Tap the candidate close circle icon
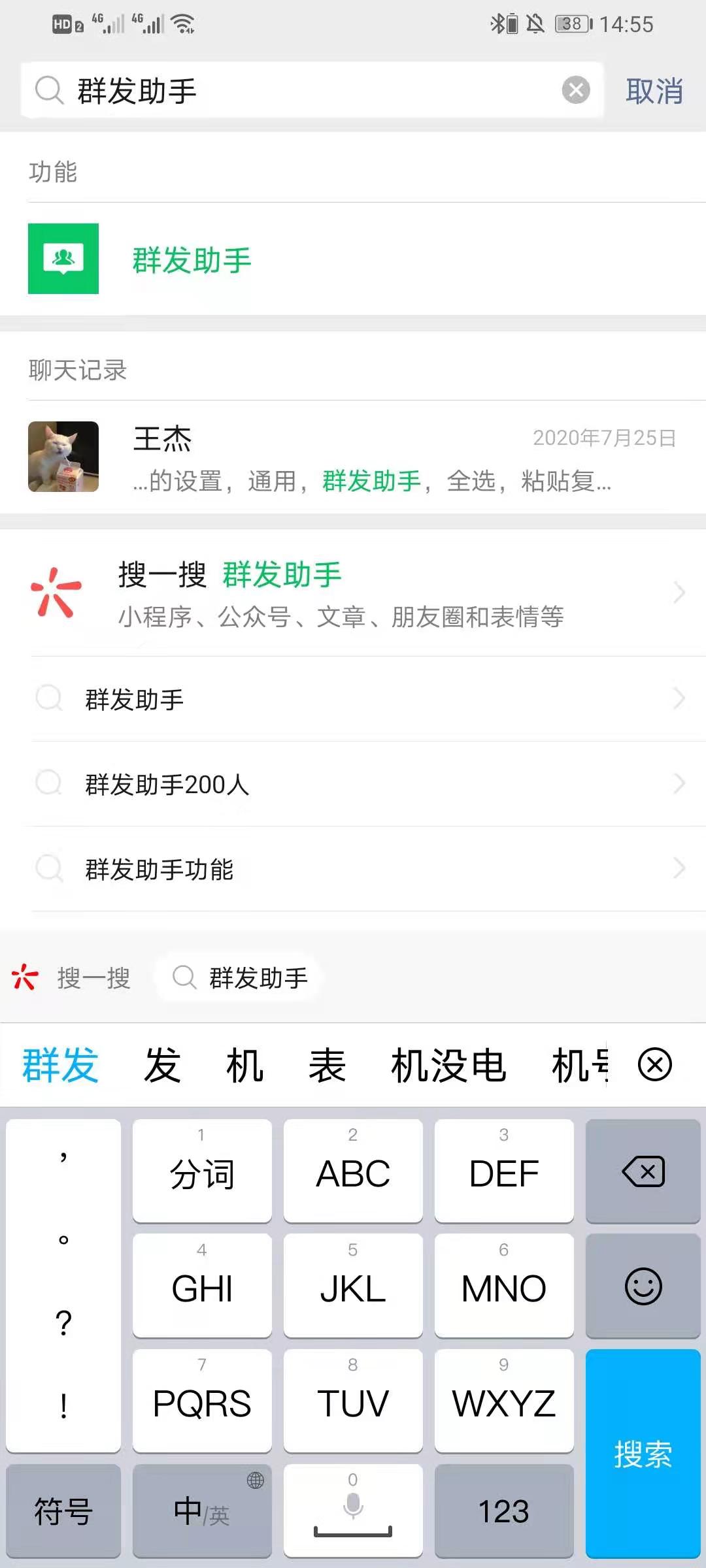Screen dimensions: 706x1568 656,1065
